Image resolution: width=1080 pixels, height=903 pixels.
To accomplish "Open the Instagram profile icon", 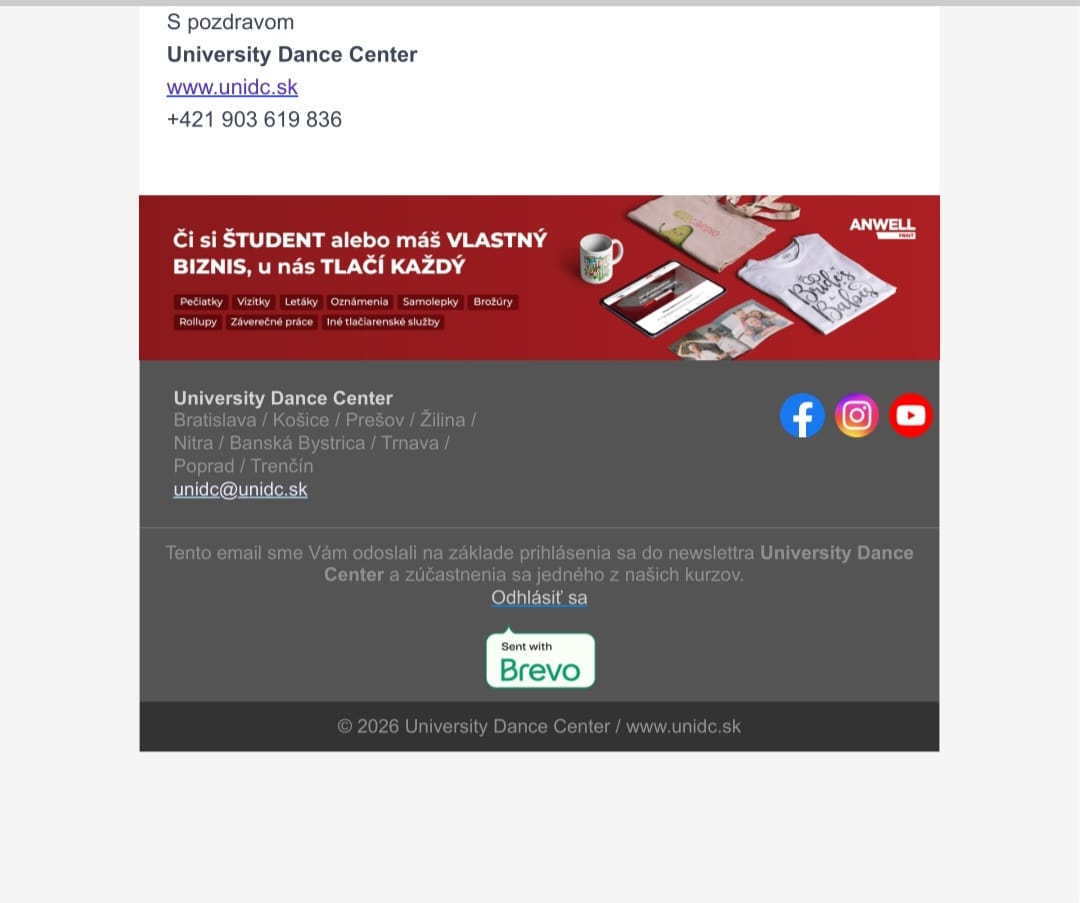I will [x=857, y=416].
